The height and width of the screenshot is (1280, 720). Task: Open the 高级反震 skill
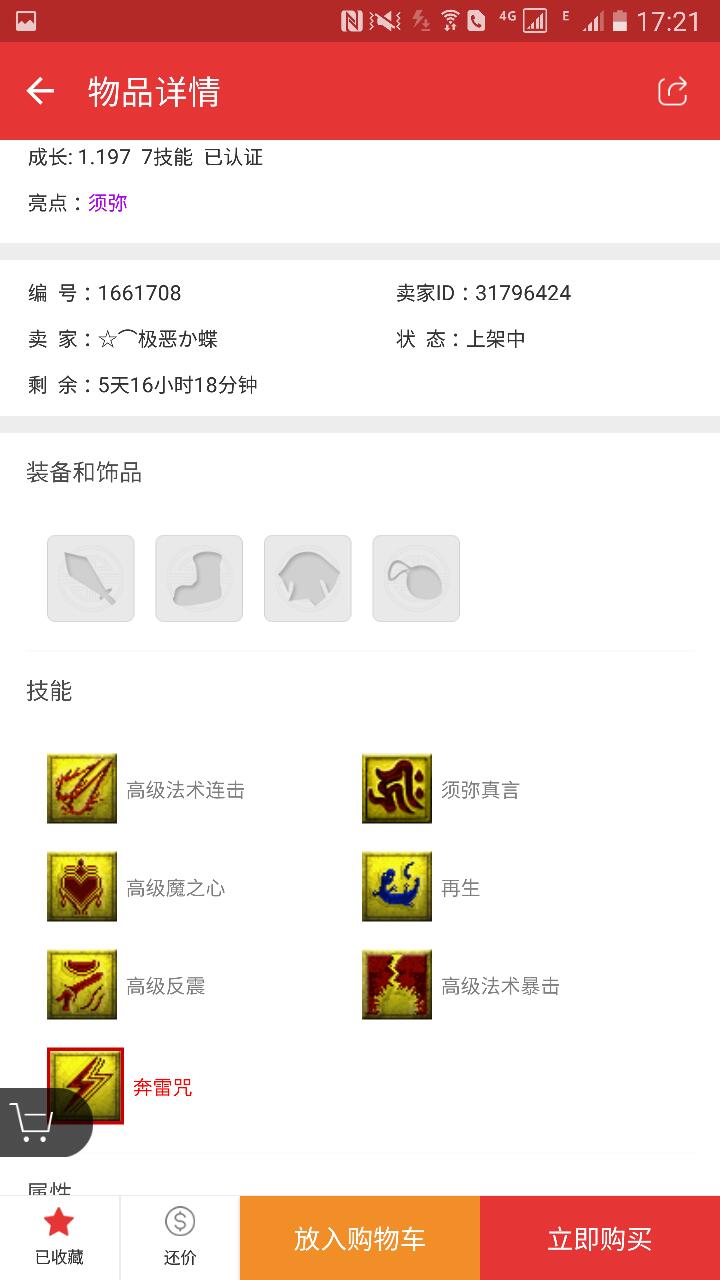82,985
